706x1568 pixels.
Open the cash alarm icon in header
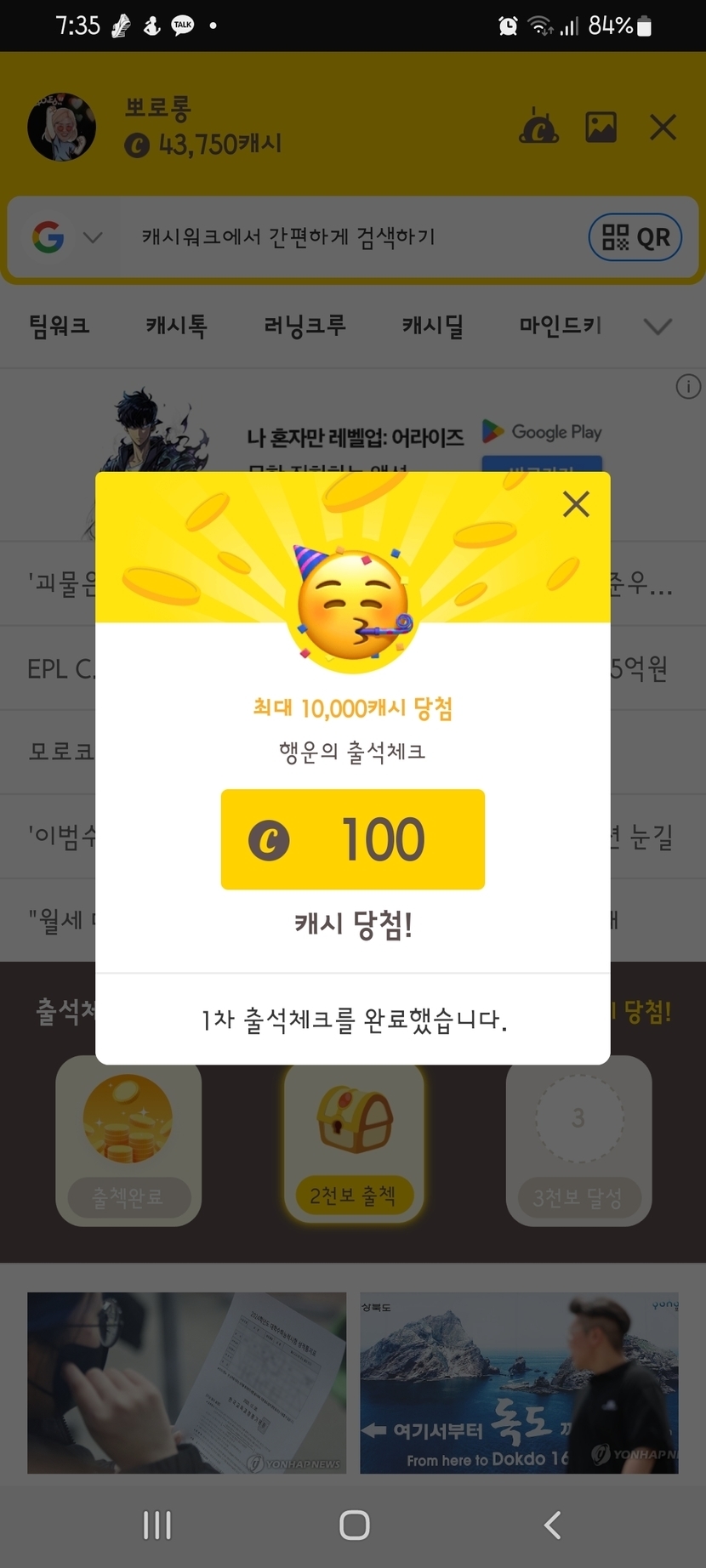pos(538,128)
